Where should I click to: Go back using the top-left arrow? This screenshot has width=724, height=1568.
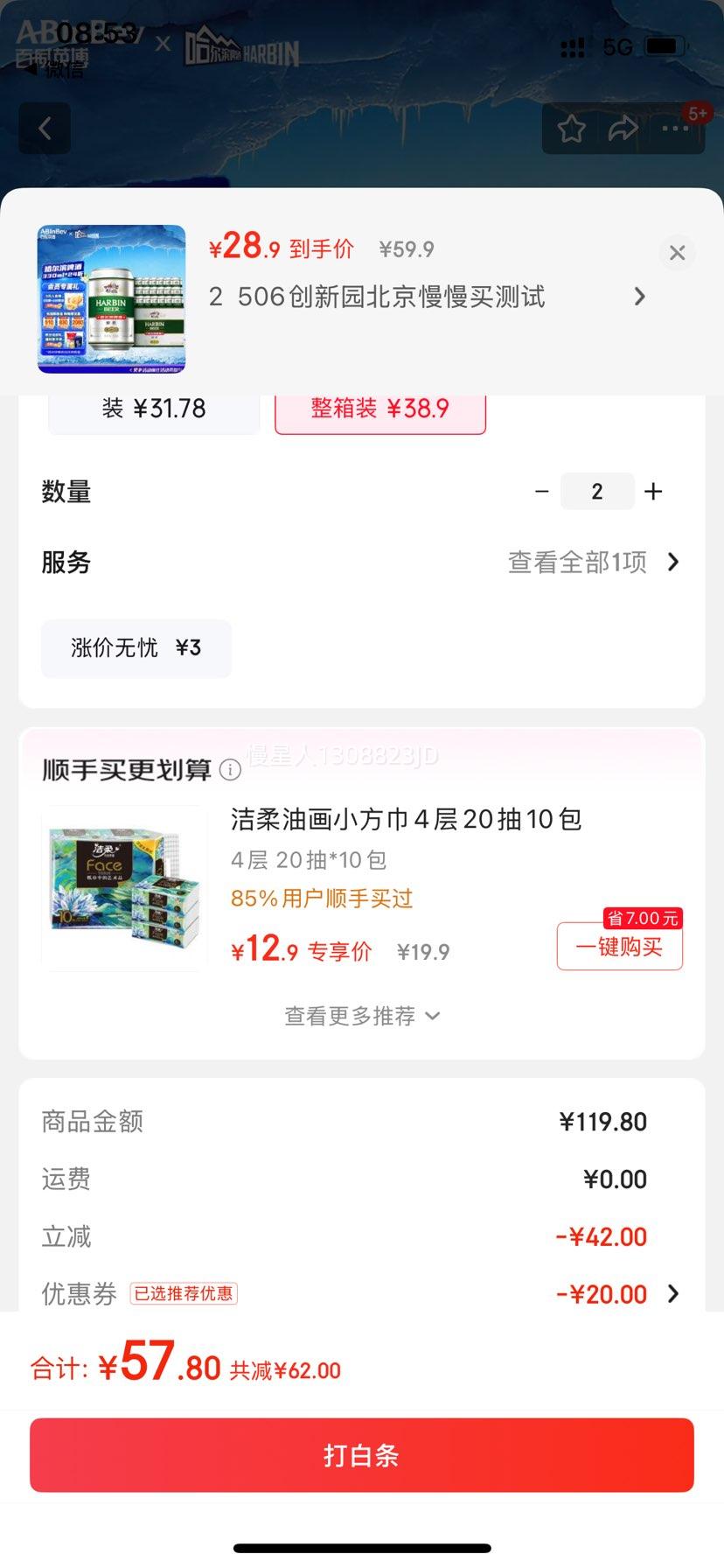point(45,129)
